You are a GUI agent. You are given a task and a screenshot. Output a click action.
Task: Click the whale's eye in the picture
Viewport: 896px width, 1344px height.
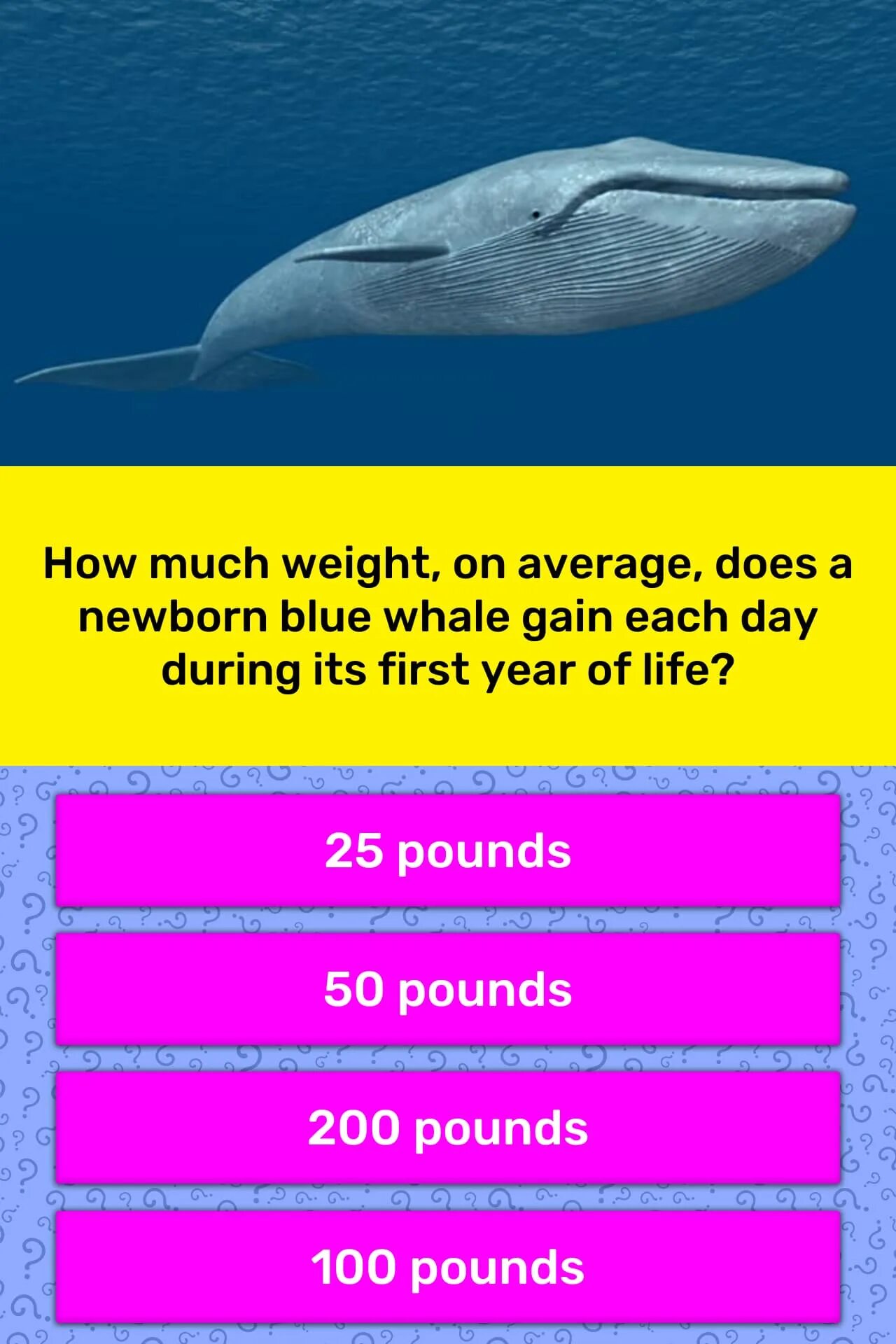[535, 216]
